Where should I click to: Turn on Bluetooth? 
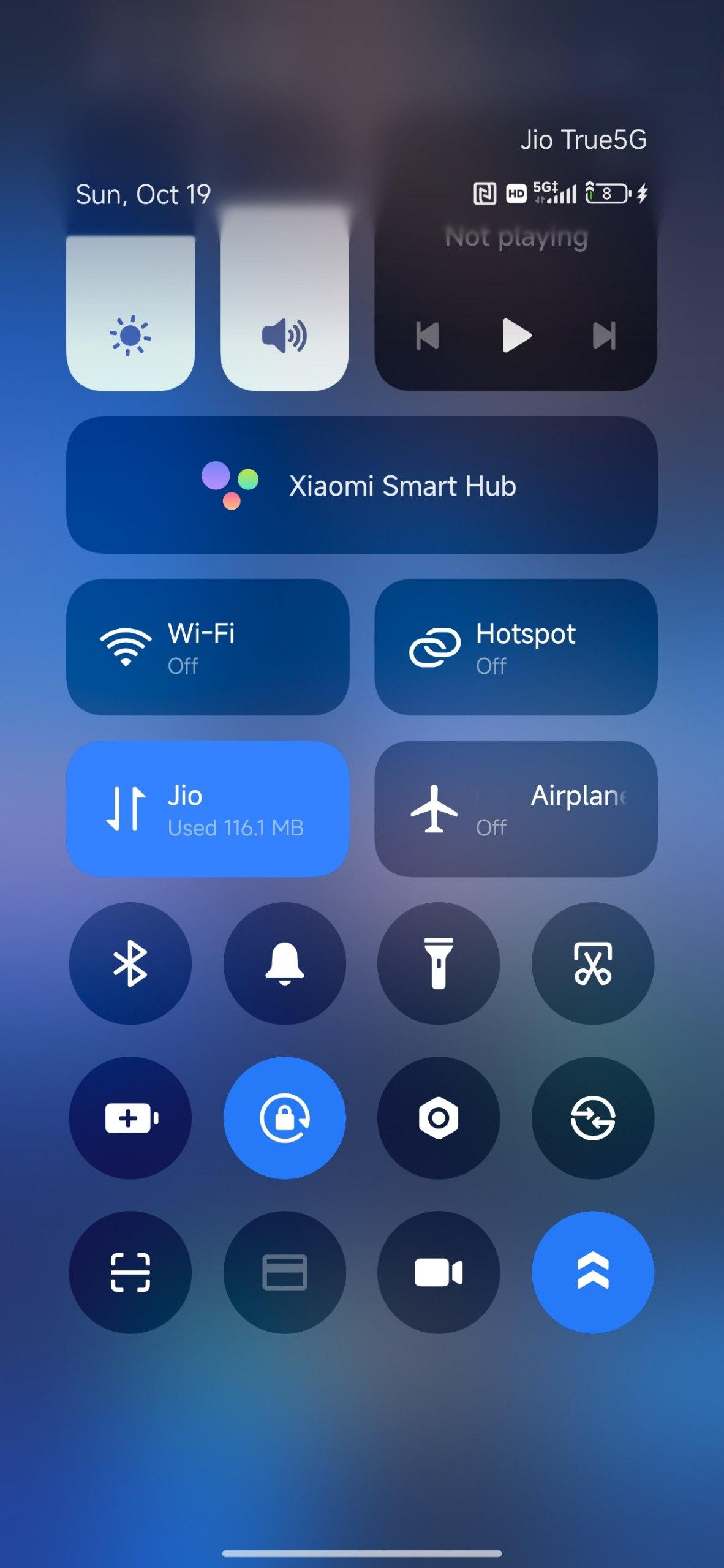(130, 963)
